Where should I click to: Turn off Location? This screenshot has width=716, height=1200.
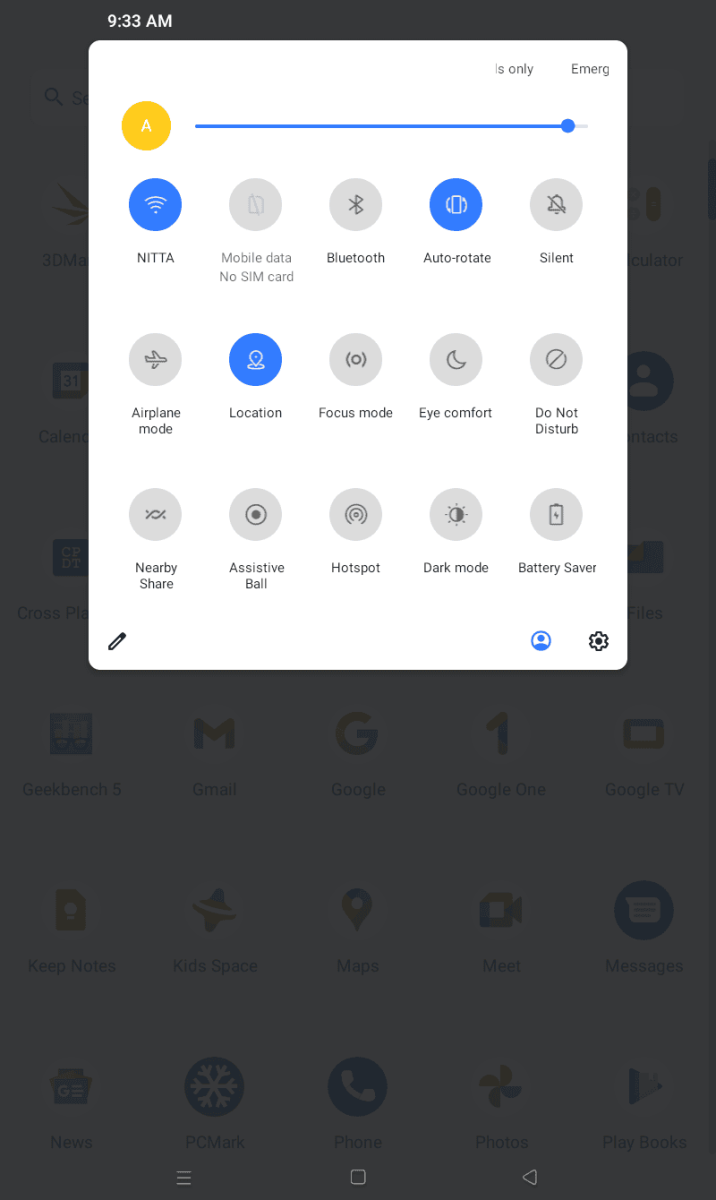[255, 360]
